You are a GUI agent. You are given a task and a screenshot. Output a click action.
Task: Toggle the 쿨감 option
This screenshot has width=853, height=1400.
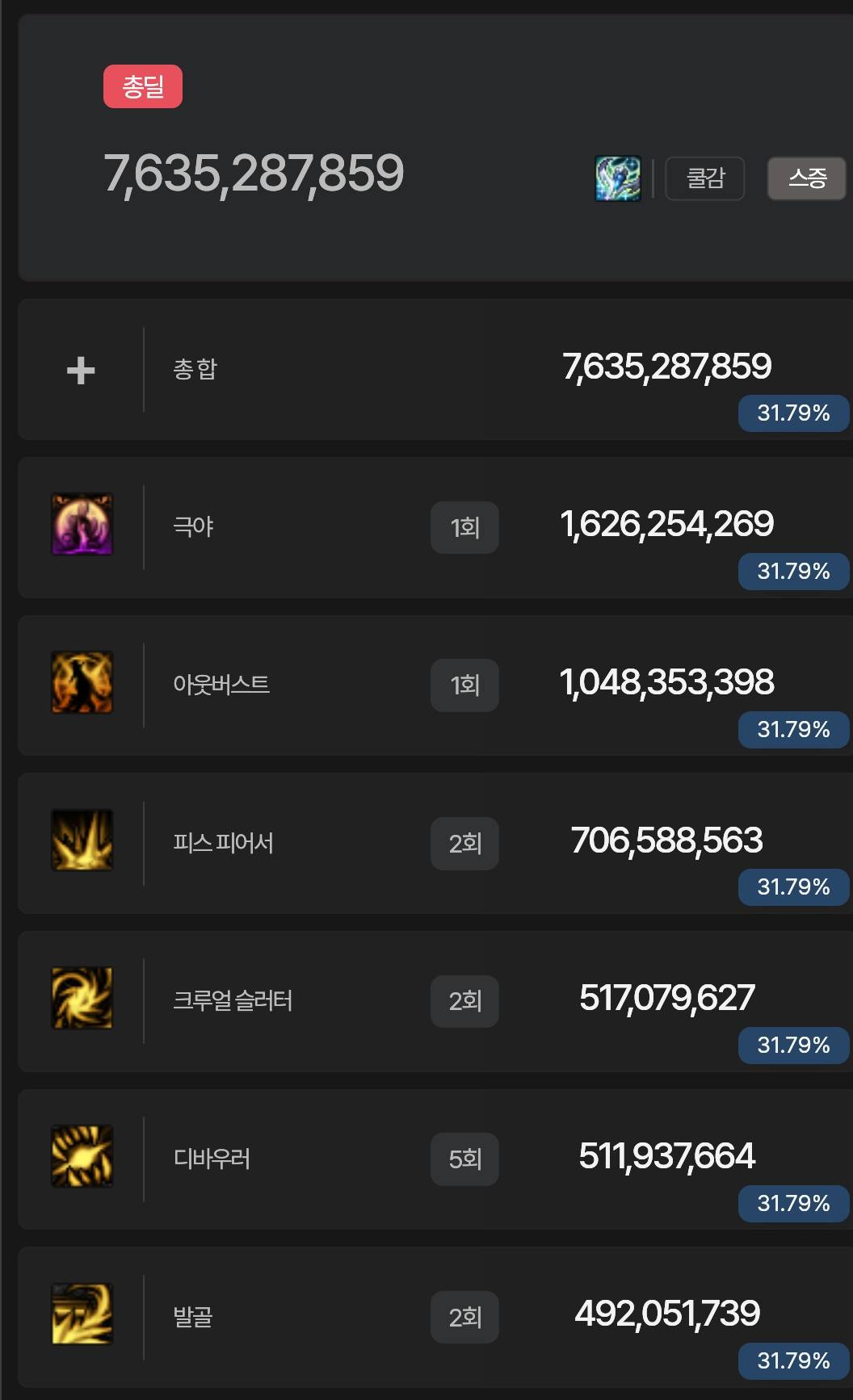click(704, 178)
